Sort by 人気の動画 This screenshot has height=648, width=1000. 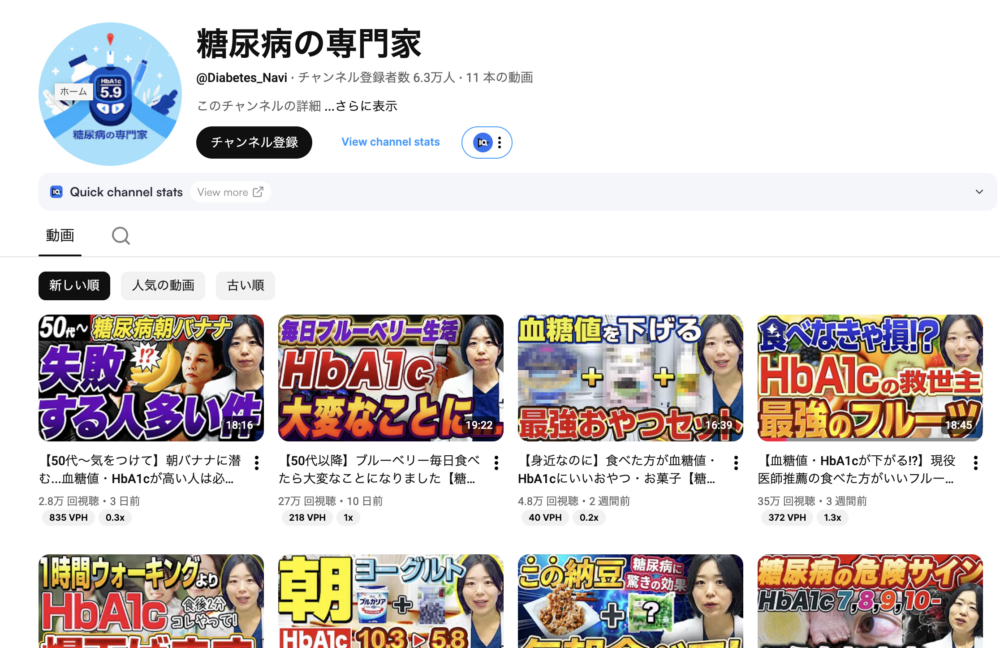click(x=163, y=285)
